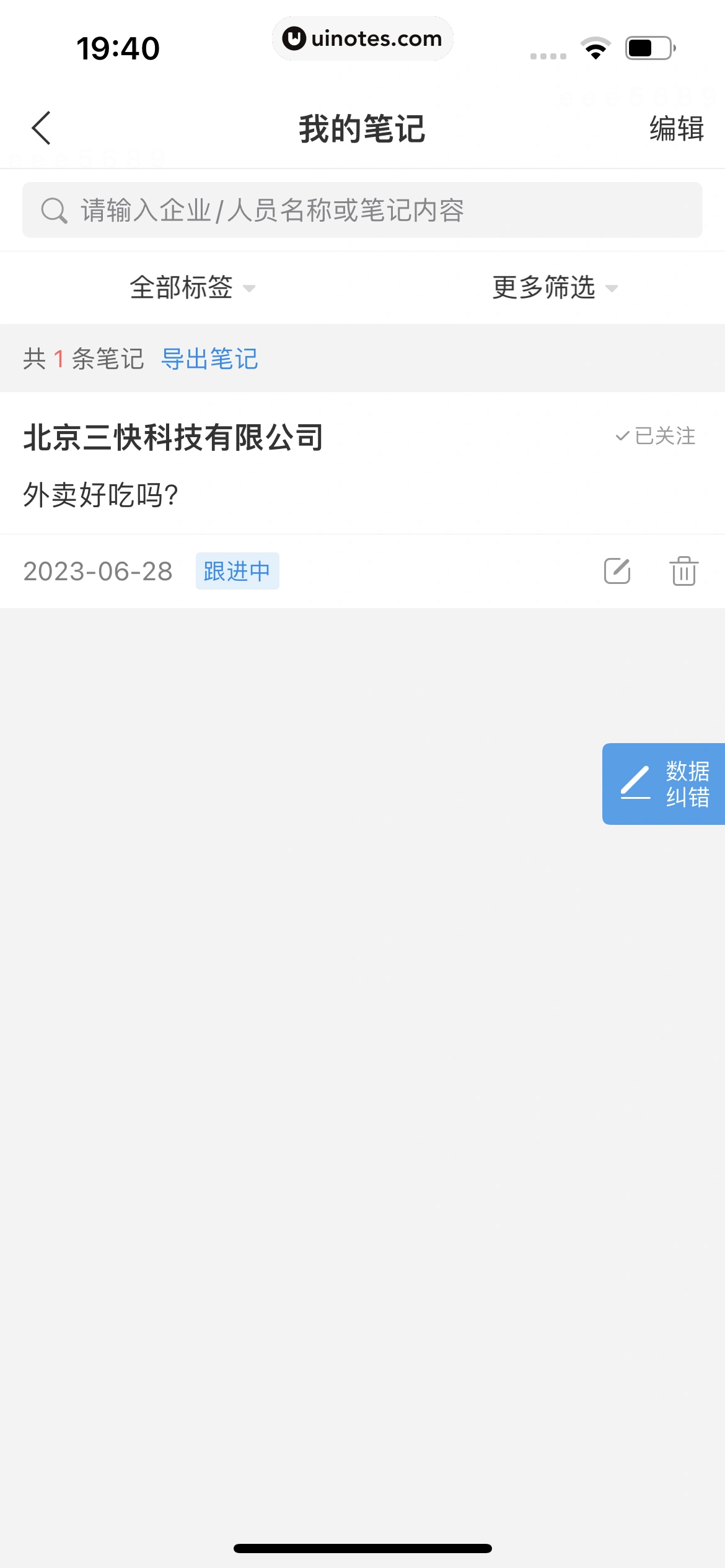Image resolution: width=725 pixels, height=1568 pixels.
Task: Click the search magnifier icon
Action: (55, 209)
